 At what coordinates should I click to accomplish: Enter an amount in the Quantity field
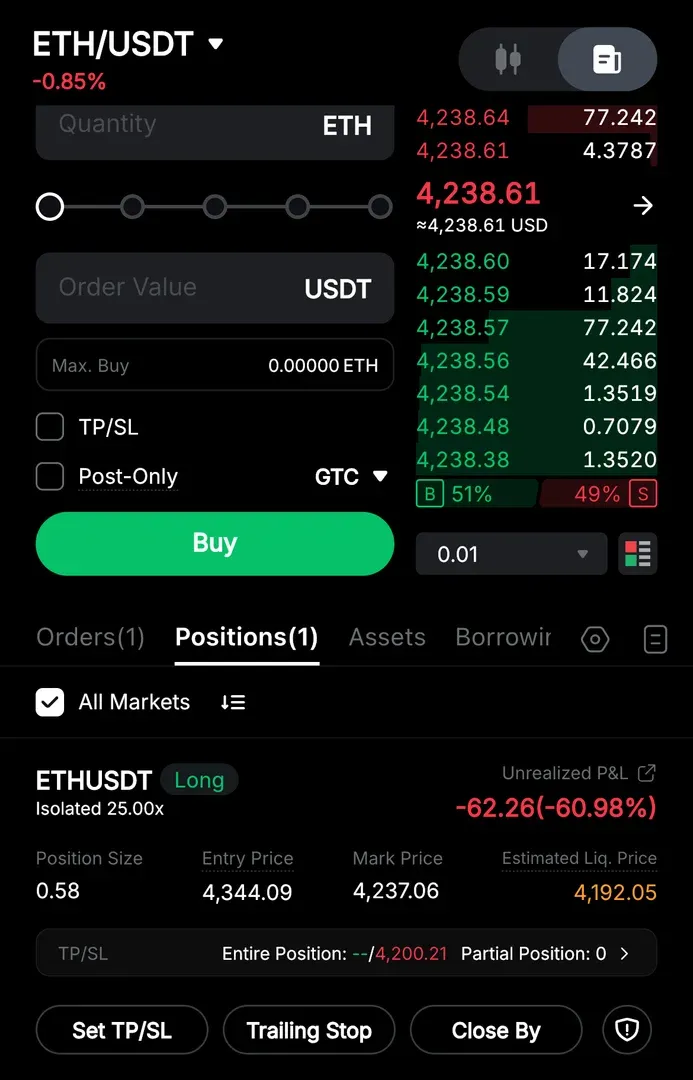tap(180, 126)
